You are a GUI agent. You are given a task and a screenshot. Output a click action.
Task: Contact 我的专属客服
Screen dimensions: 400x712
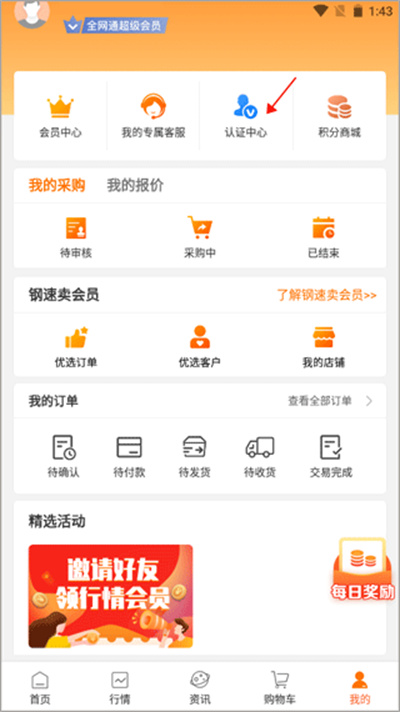(x=153, y=117)
